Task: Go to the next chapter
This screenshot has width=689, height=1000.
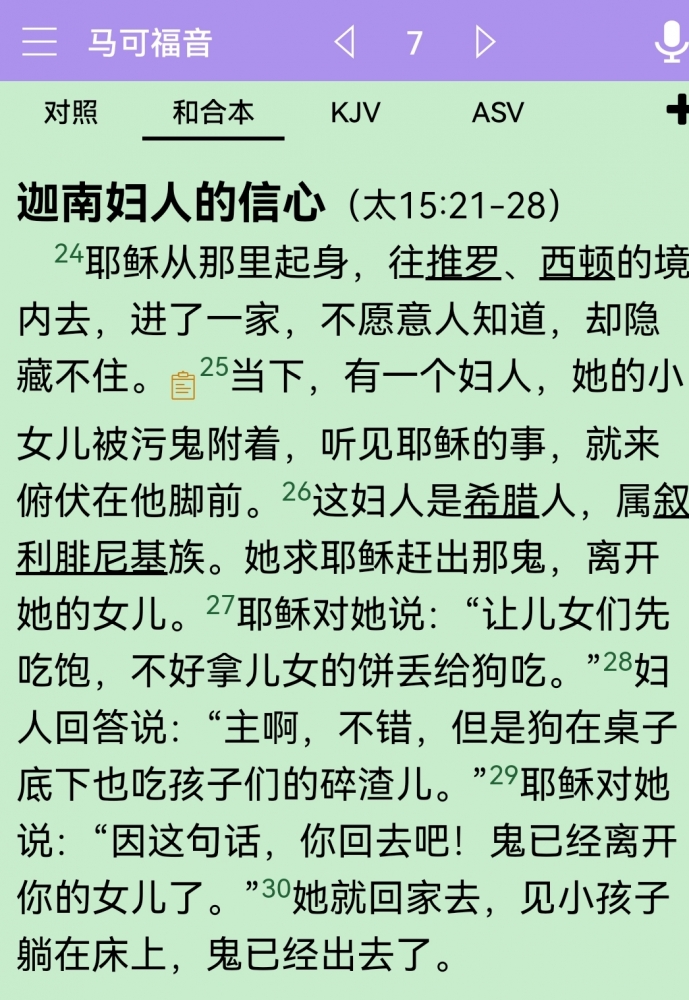Action: click(485, 42)
